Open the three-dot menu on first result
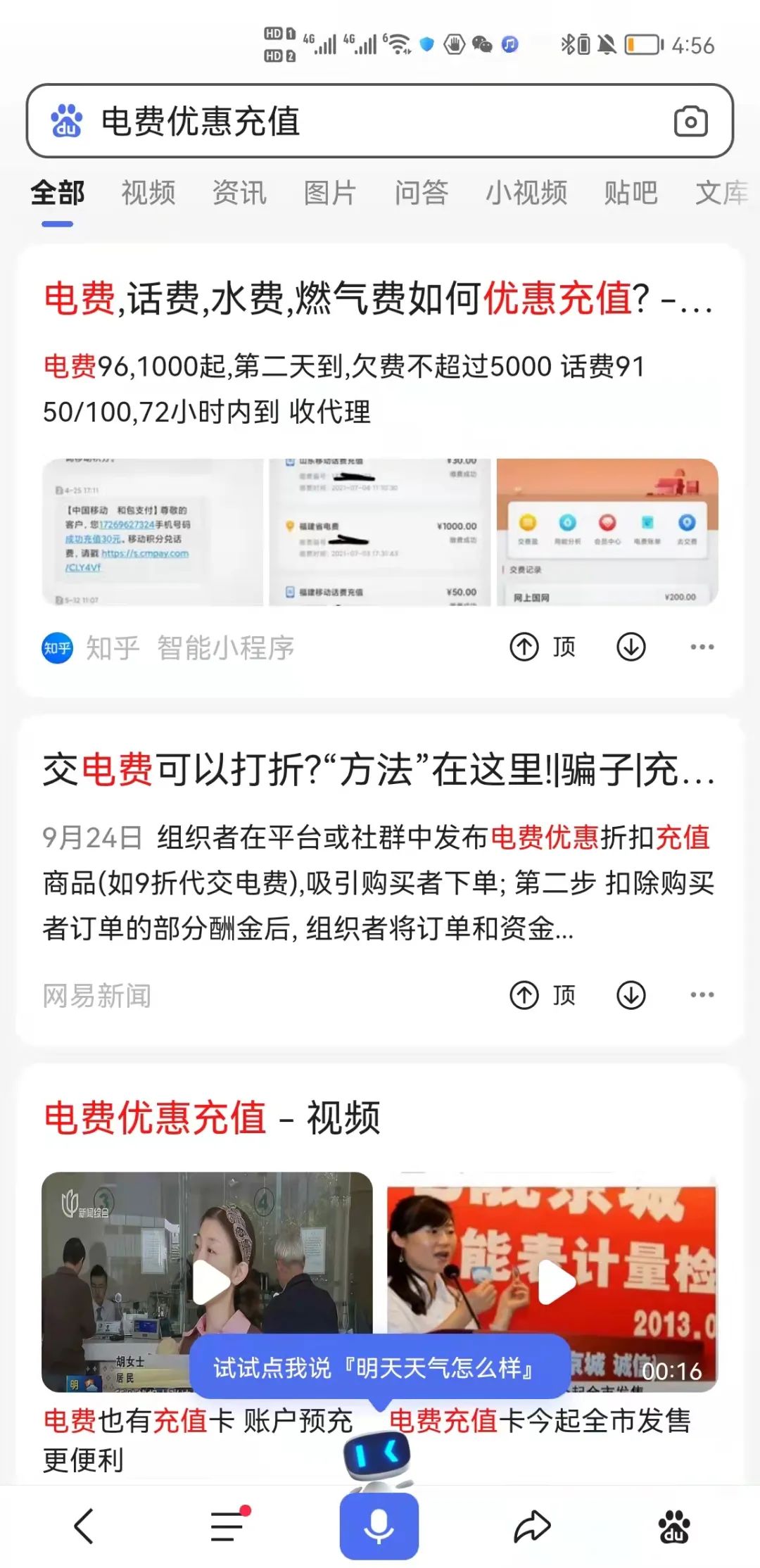 coord(702,647)
